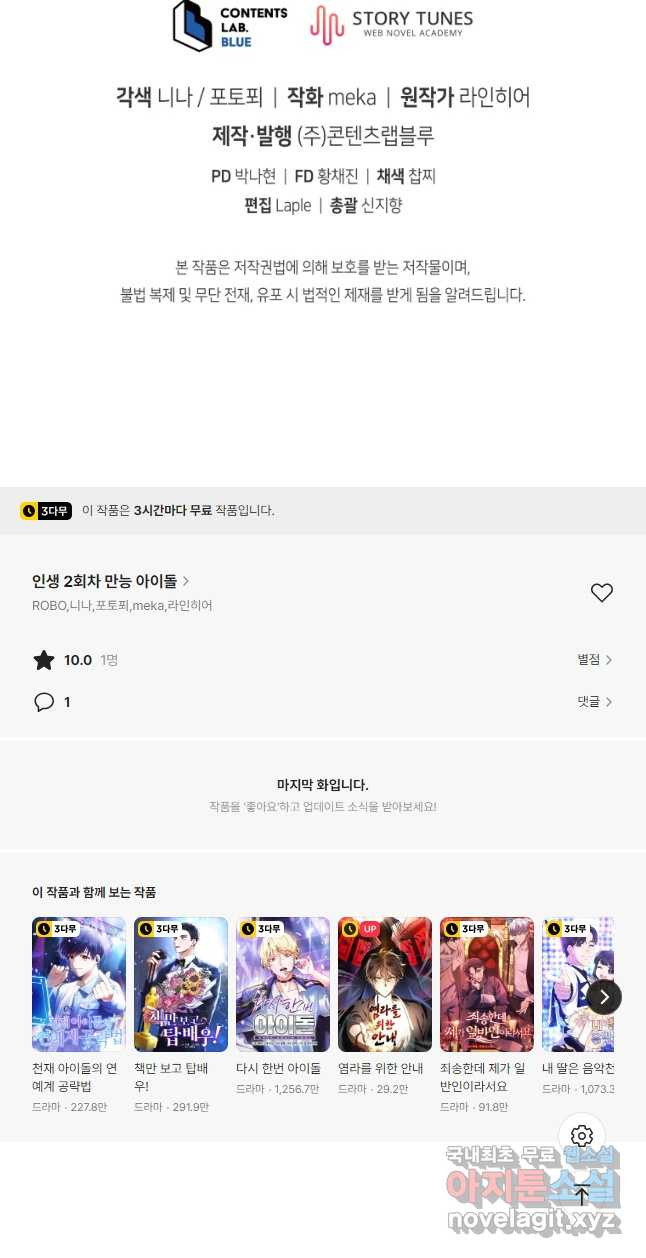The image size is (646, 1258).
Task: Open the 댓글 comments page
Action: click(595, 702)
